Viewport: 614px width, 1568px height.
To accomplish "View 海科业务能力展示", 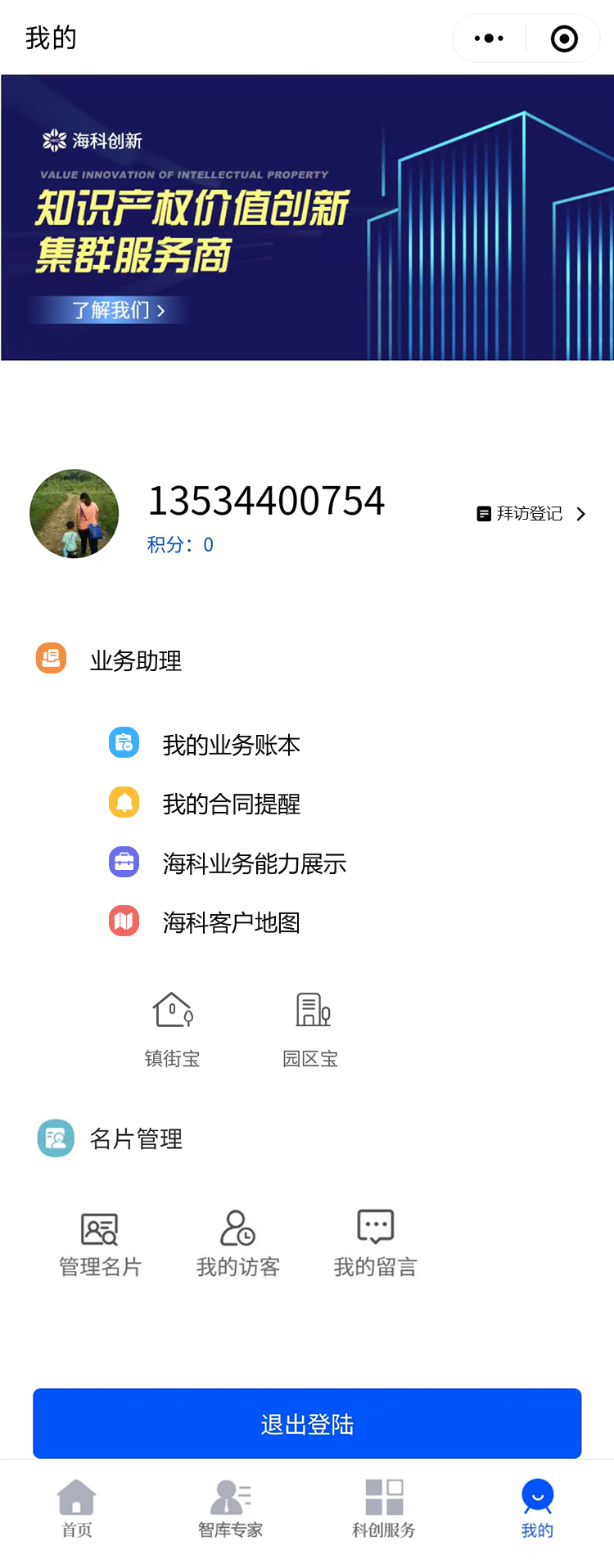I will pyautogui.click(x=254, y=863).
